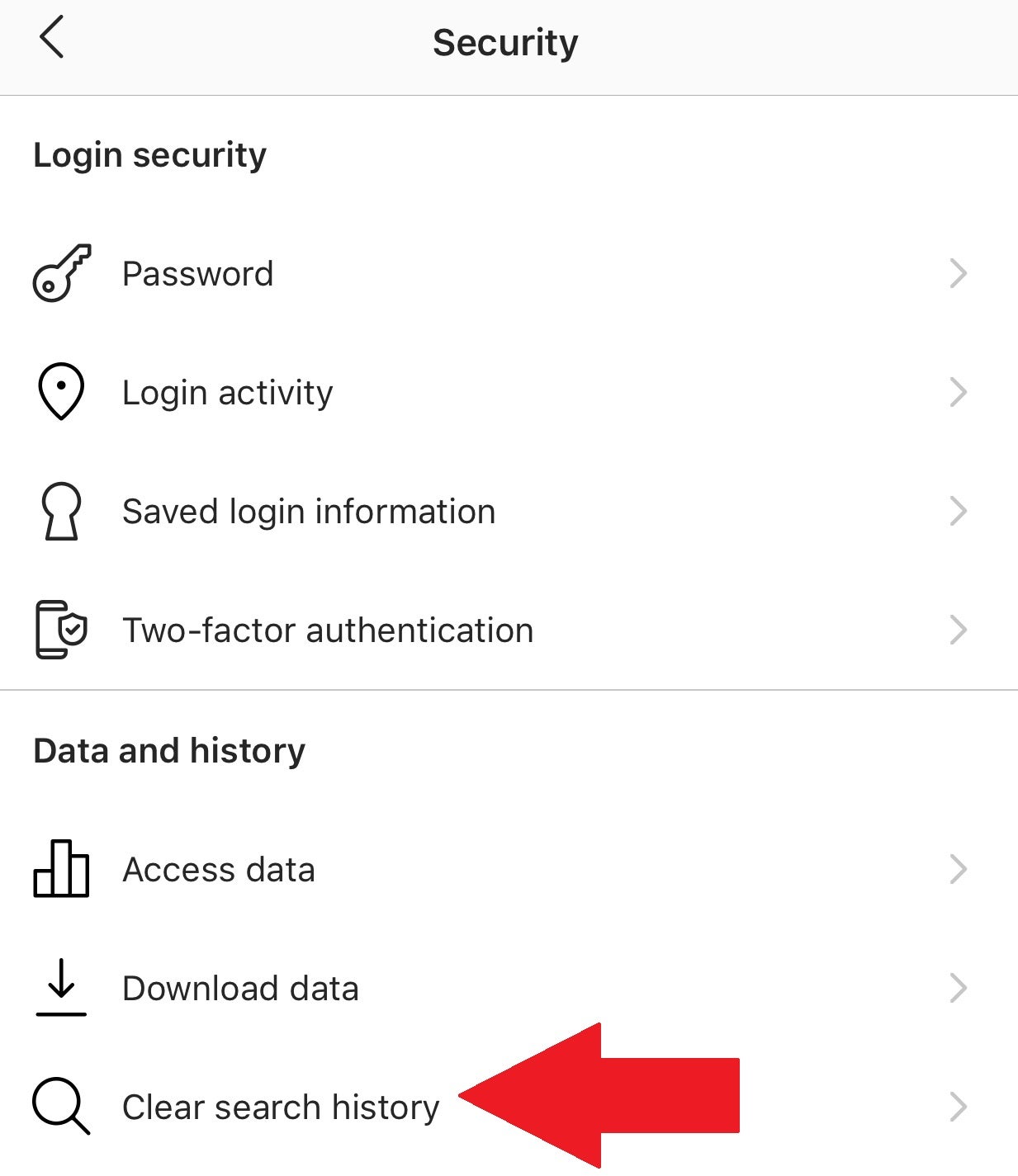Click the magnifying glass icon beside Clear search history

pyautogui.click(x=60, y=1106)
